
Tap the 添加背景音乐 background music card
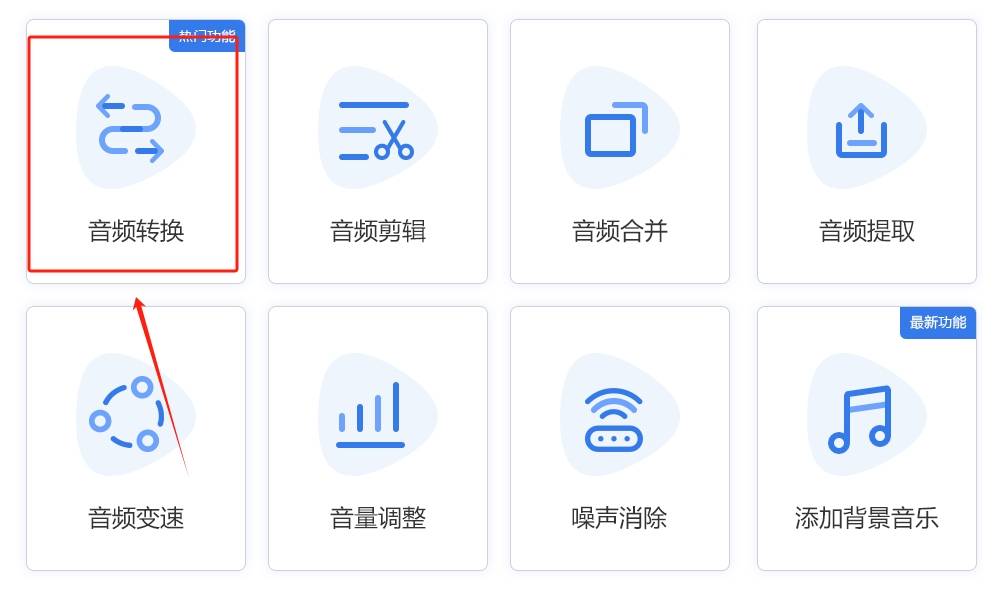pyautogui.click(x=866, y=440)
